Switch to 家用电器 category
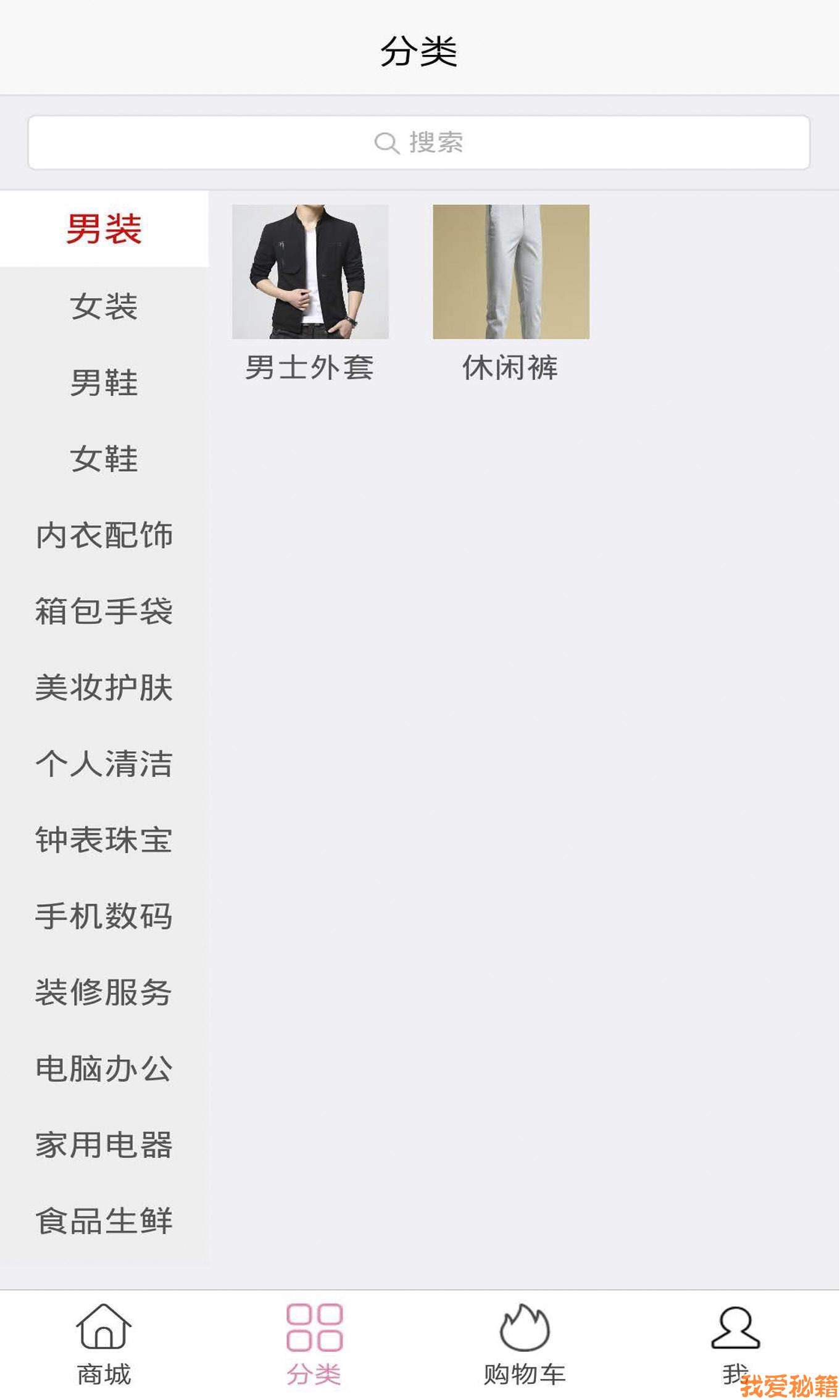The width and height of the screenshot is (840, 1400). coord(104,1145)
